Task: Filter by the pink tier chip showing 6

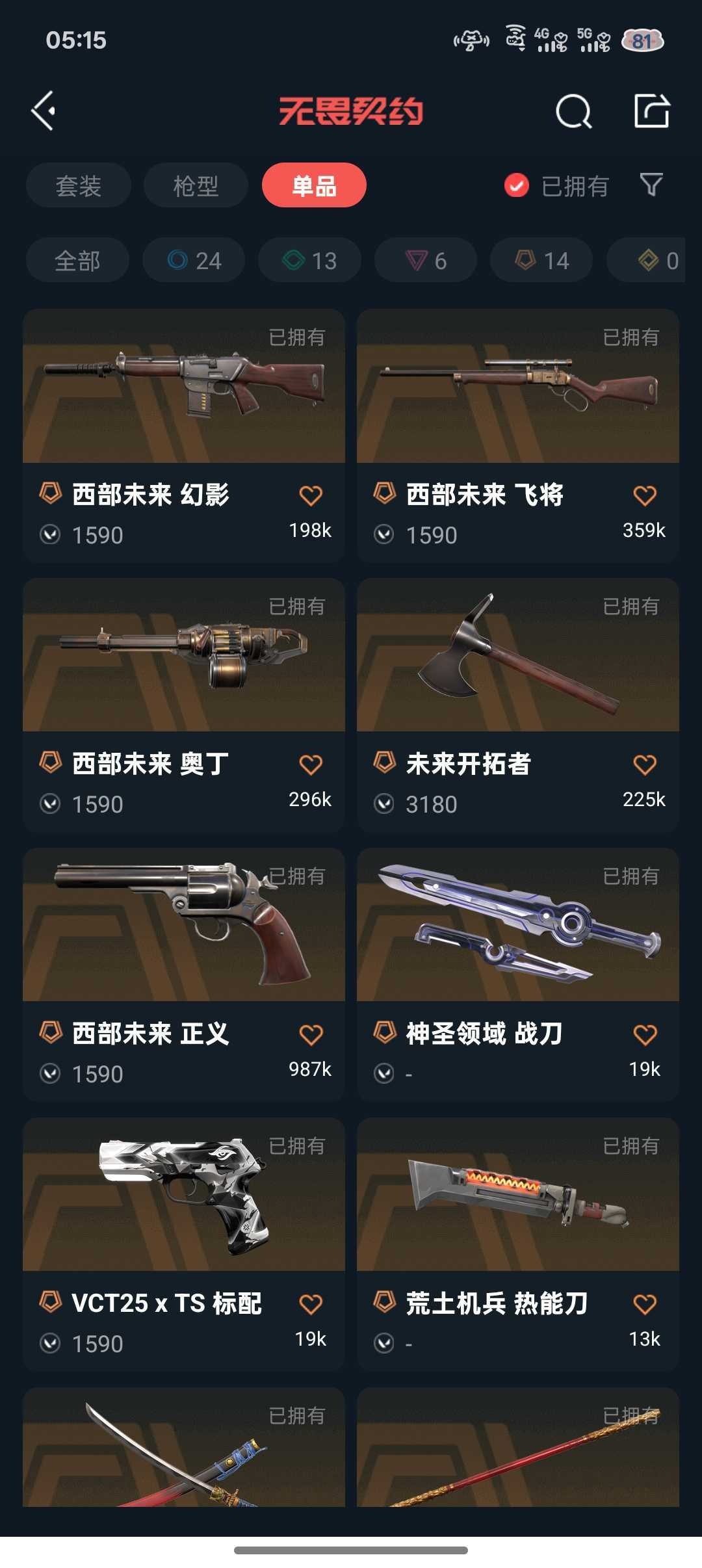Action: (x=425, y=261)
